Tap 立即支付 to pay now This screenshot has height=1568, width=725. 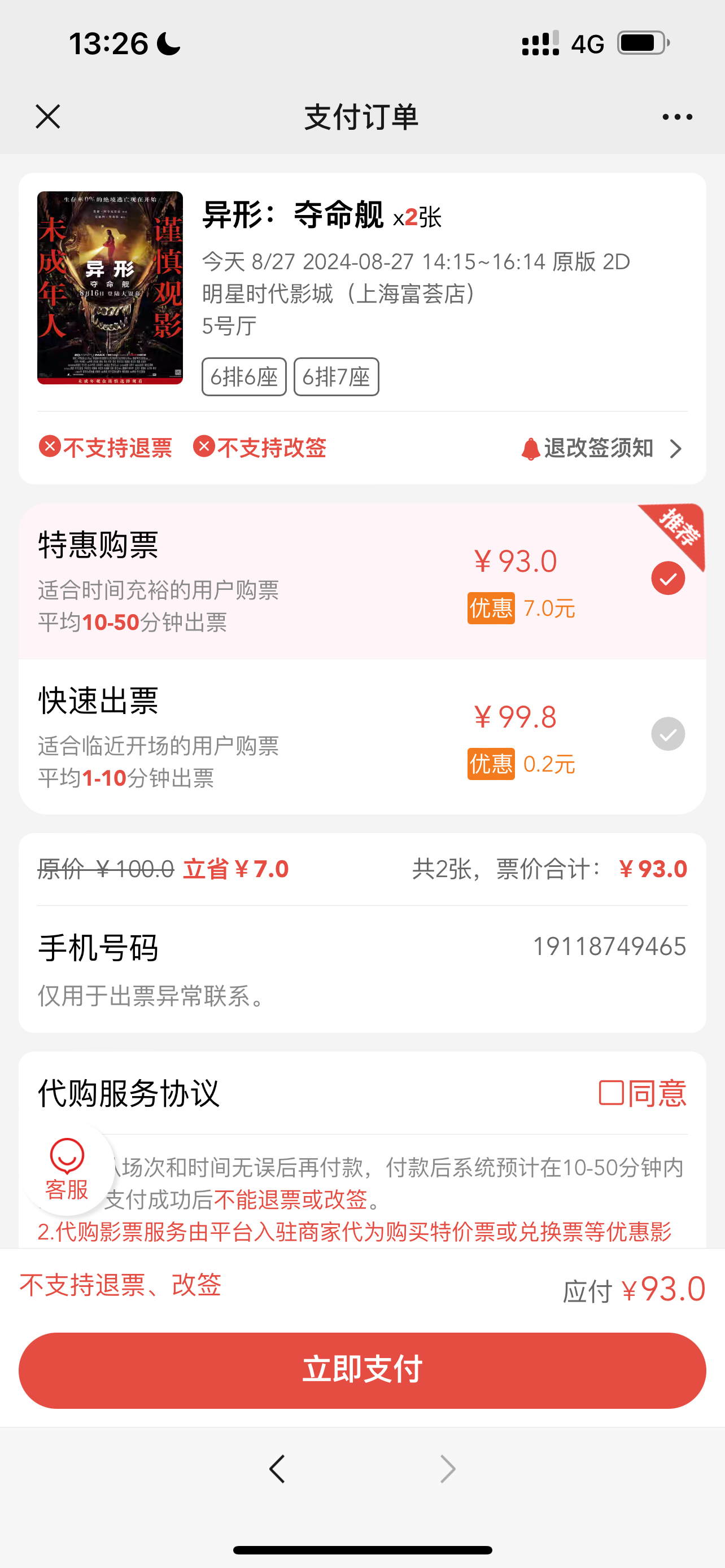[362, 1370]
